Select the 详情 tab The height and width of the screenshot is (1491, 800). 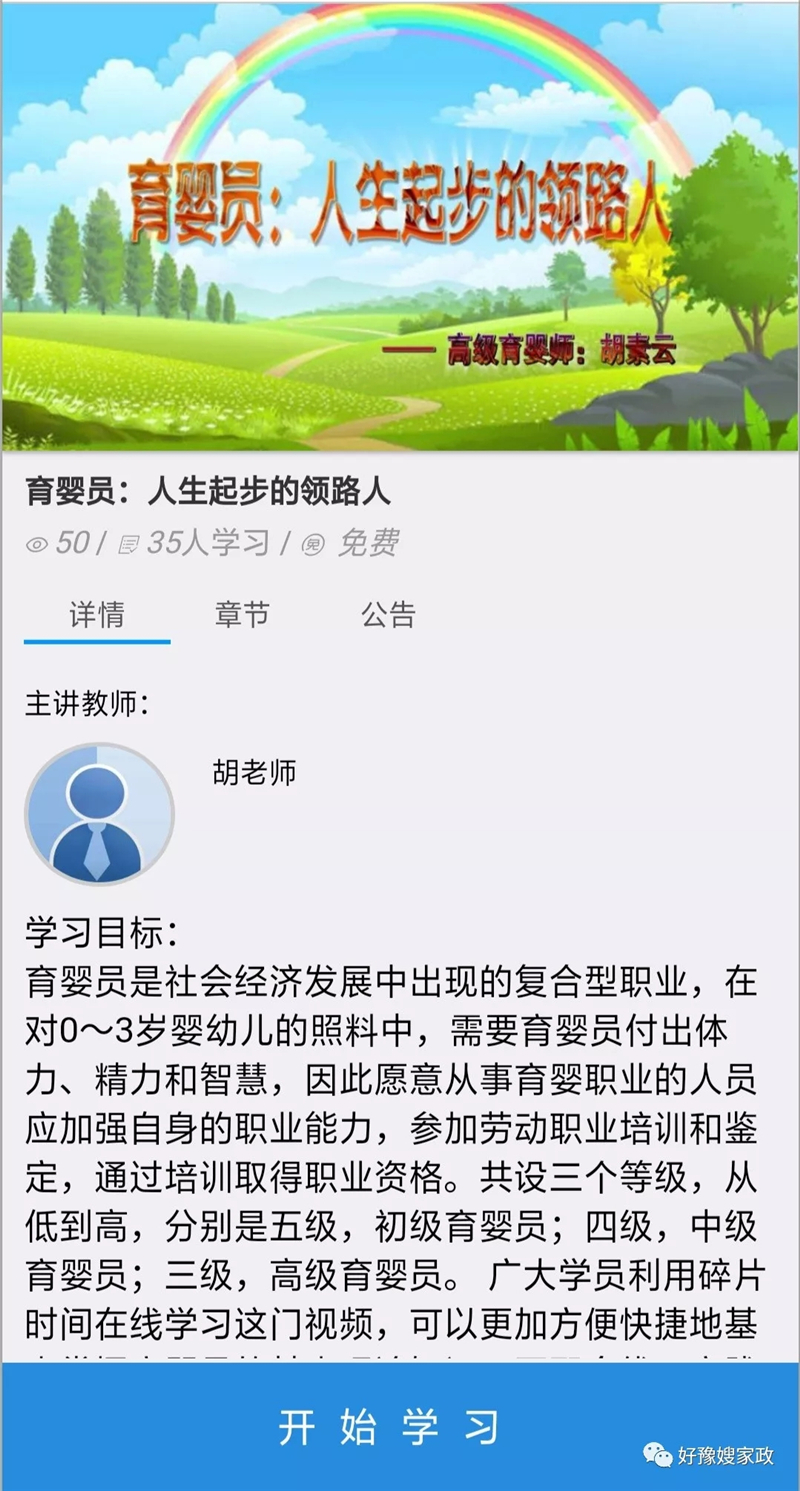(97, 614)
